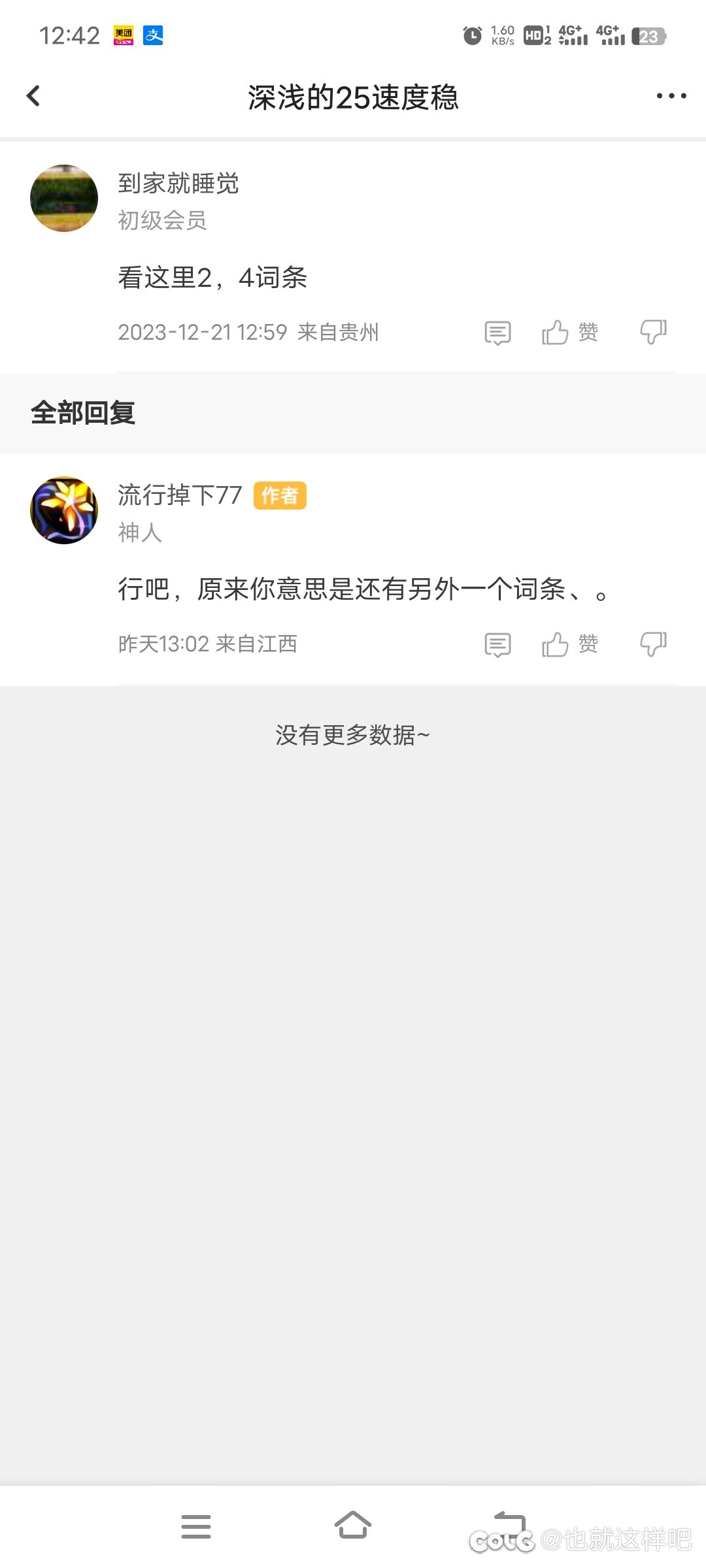Reply to 到家就睡觉's comment via comment icon

tap(497, 333)
